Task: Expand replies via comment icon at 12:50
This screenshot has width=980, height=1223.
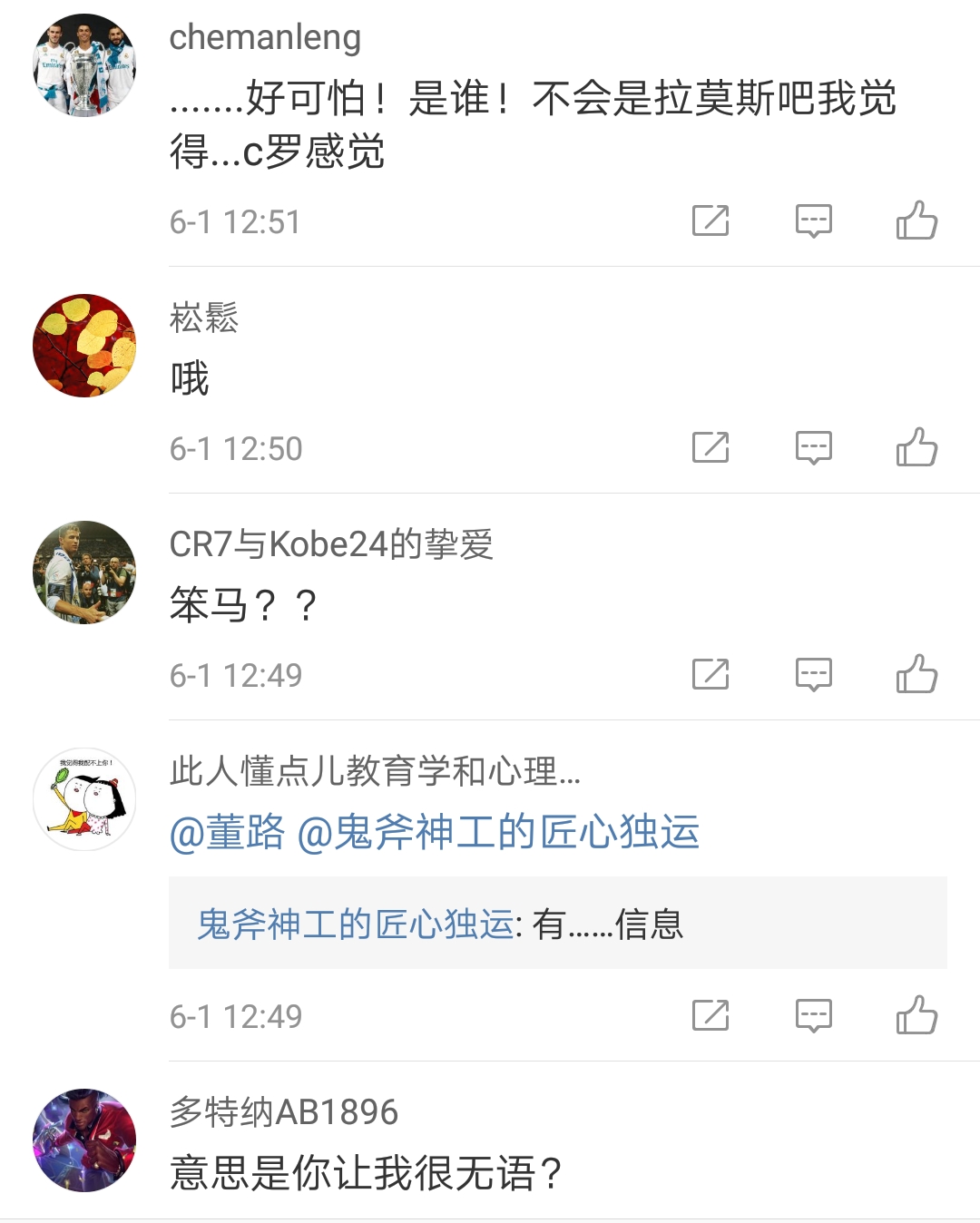Action: coord(815,447)
